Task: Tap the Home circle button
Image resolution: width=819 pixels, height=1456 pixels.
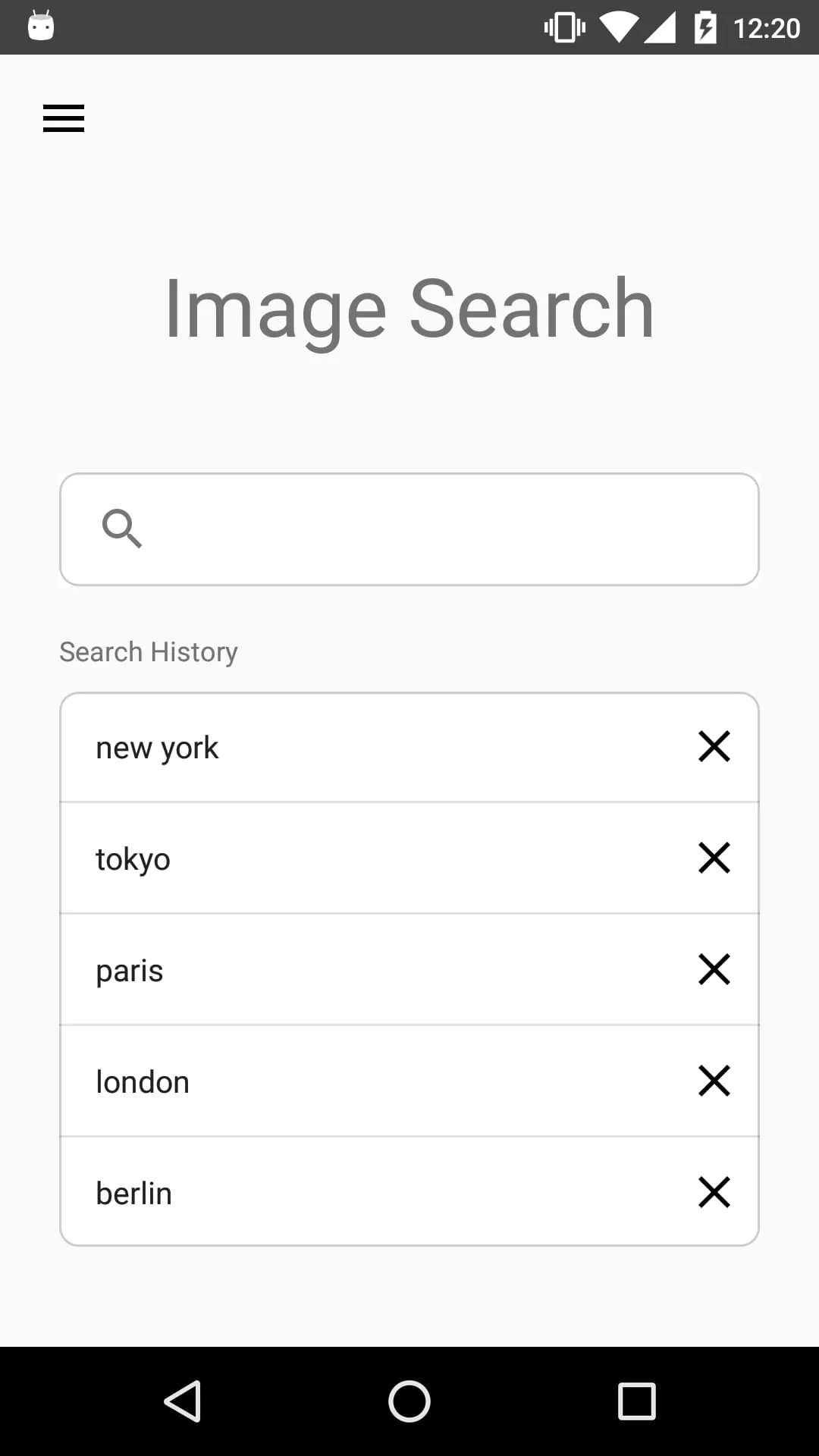Action: [409, 1401]
